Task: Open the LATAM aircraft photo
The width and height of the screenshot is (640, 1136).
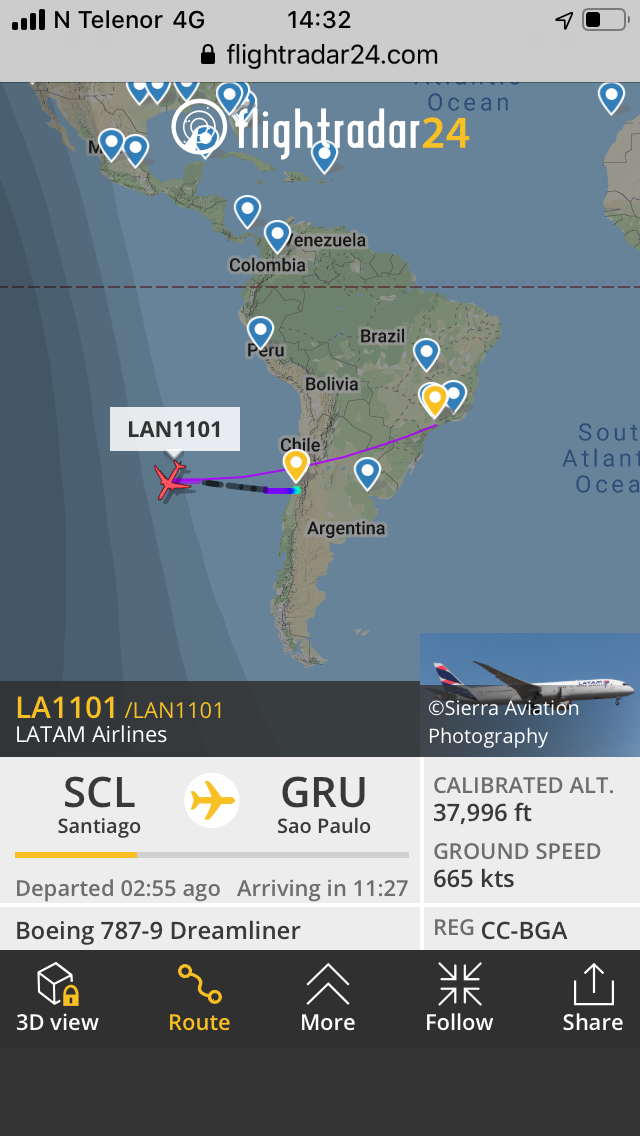Action: pyautogui.click(x=530, y=694)
